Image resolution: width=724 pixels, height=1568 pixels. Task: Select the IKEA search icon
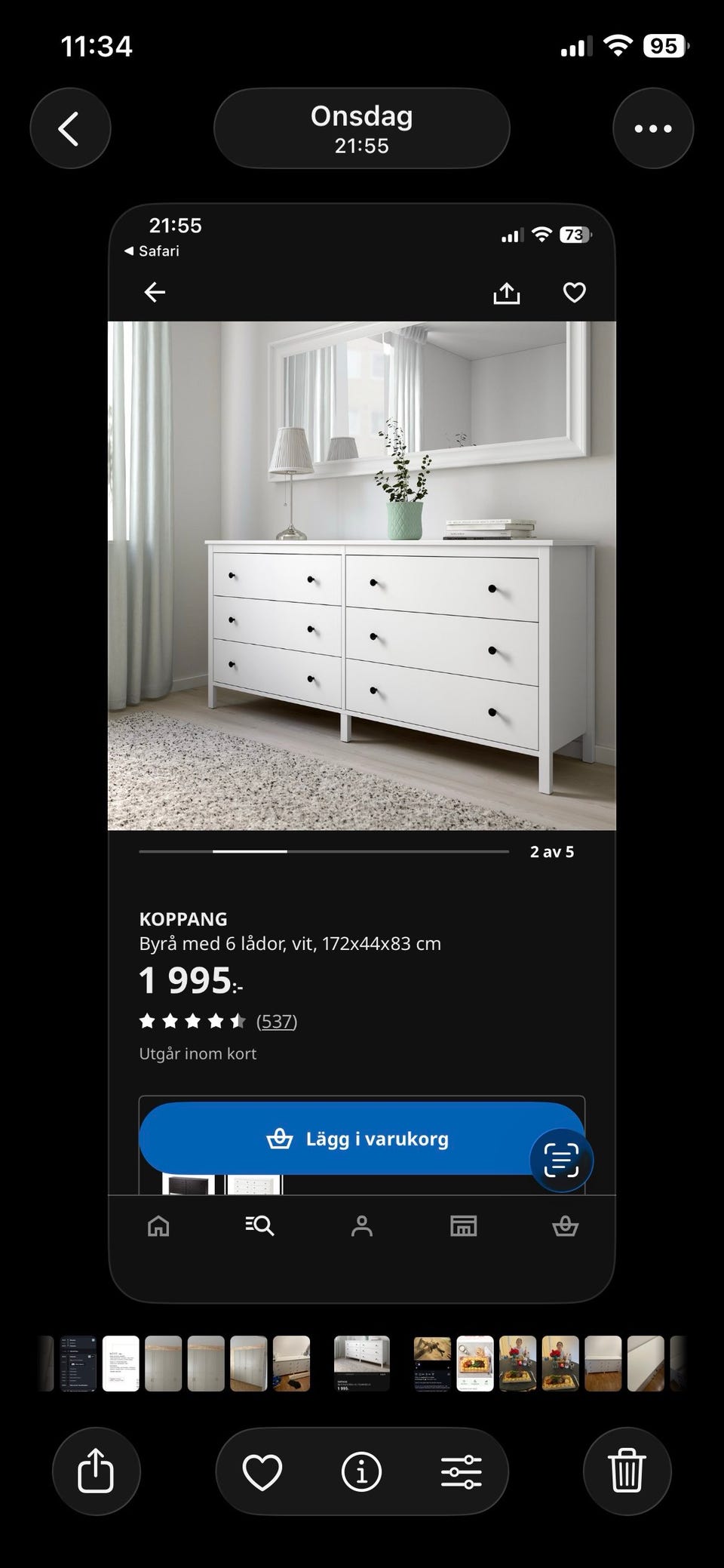tap(260, 1226)
